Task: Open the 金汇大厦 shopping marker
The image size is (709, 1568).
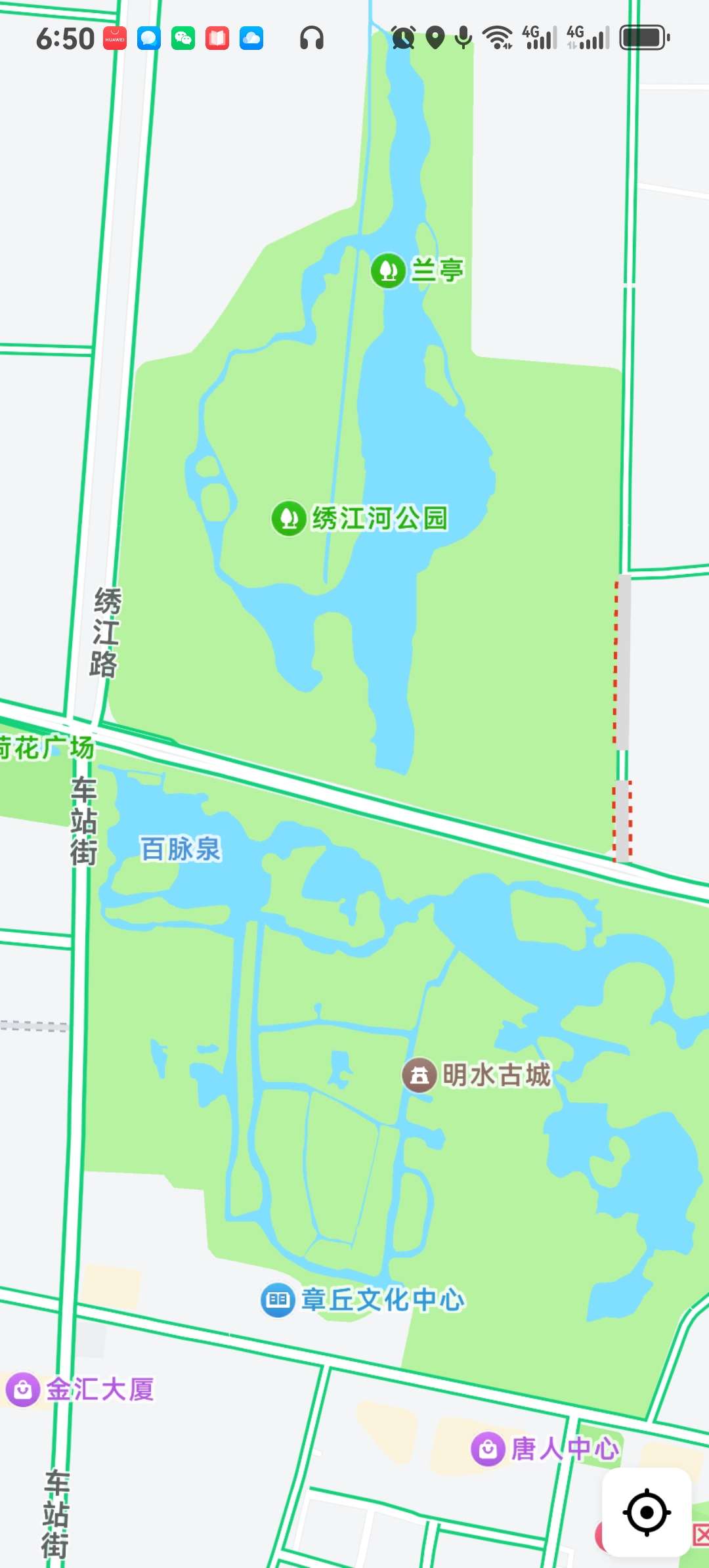Action: click(x=24, y=1389)
